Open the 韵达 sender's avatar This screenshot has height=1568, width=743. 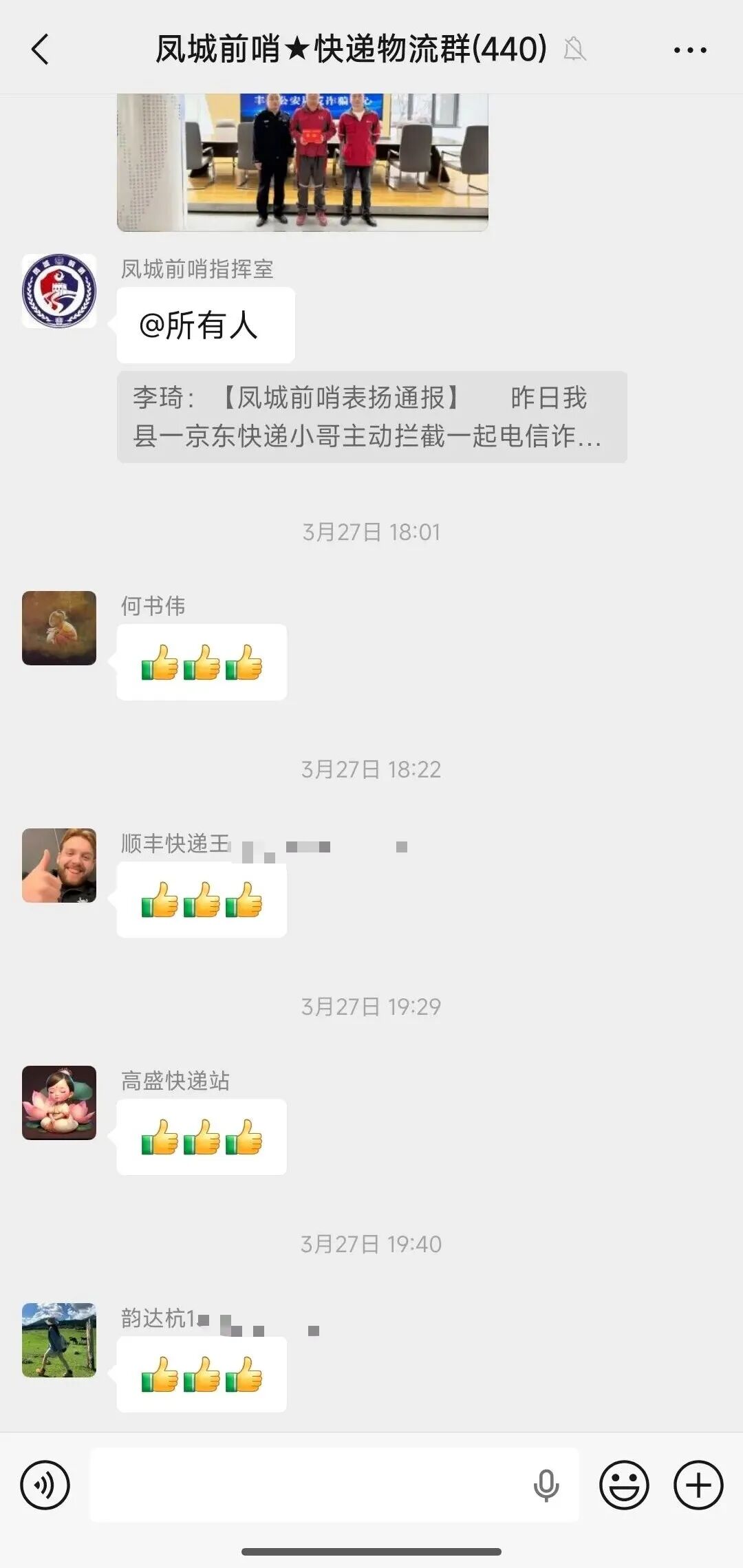pyautogui.click(x=59, y=1340)
